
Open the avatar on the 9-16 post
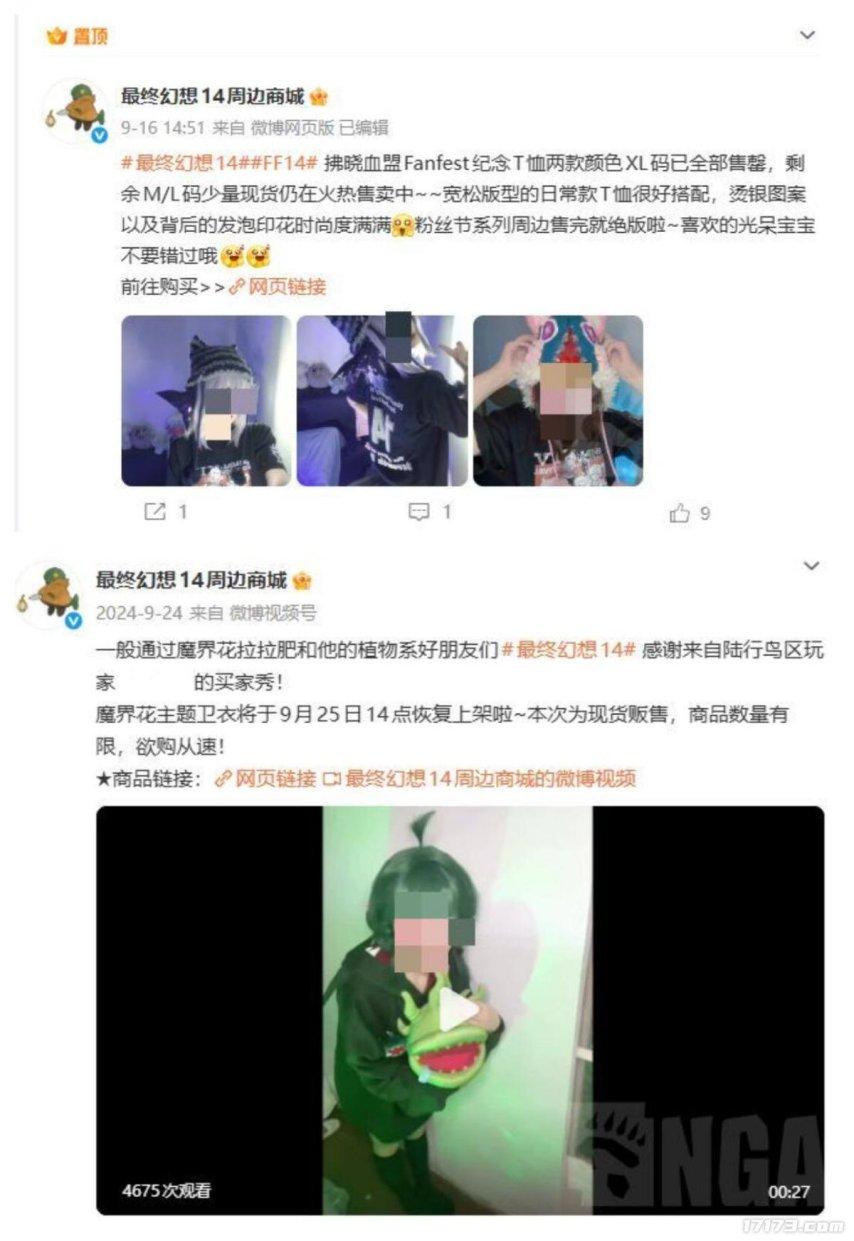tap(76, 111)
